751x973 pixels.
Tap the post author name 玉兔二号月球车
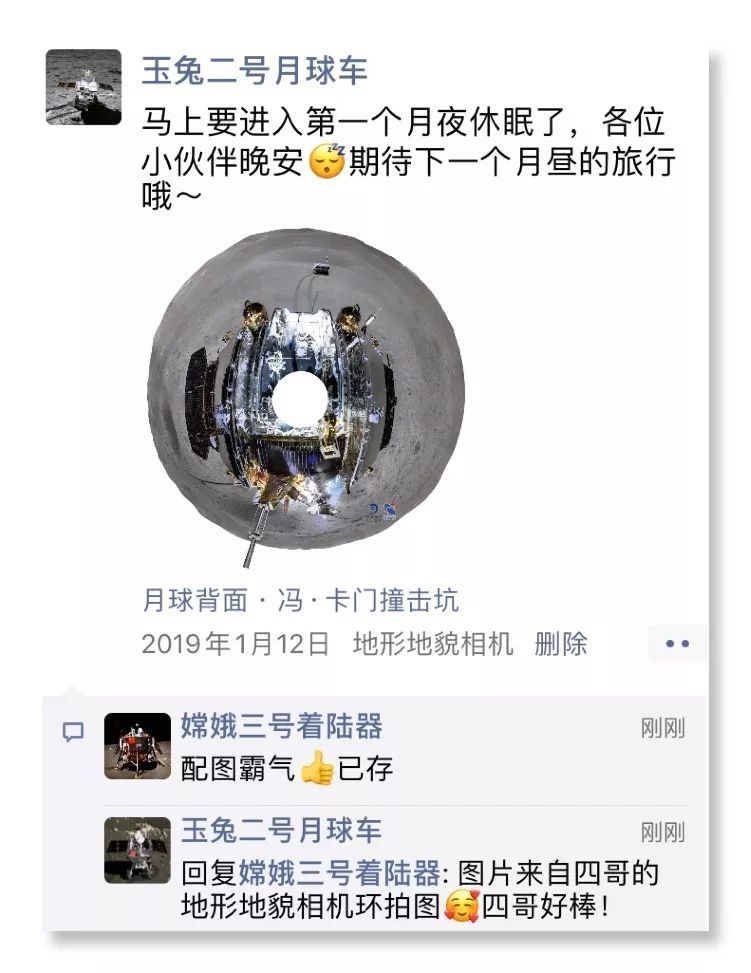point(254,71)
